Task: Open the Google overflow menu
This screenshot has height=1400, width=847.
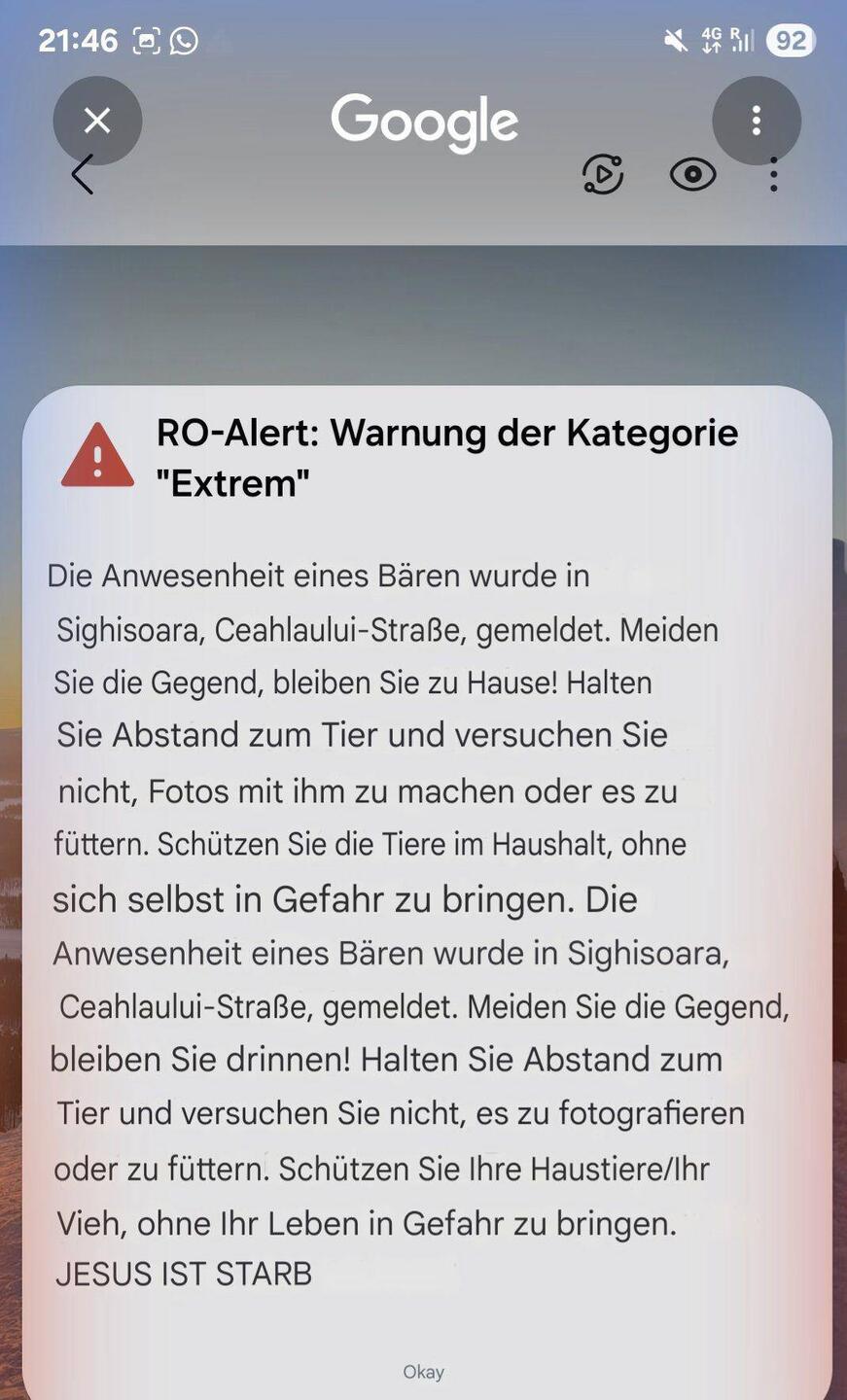Action: coord(757,121)
